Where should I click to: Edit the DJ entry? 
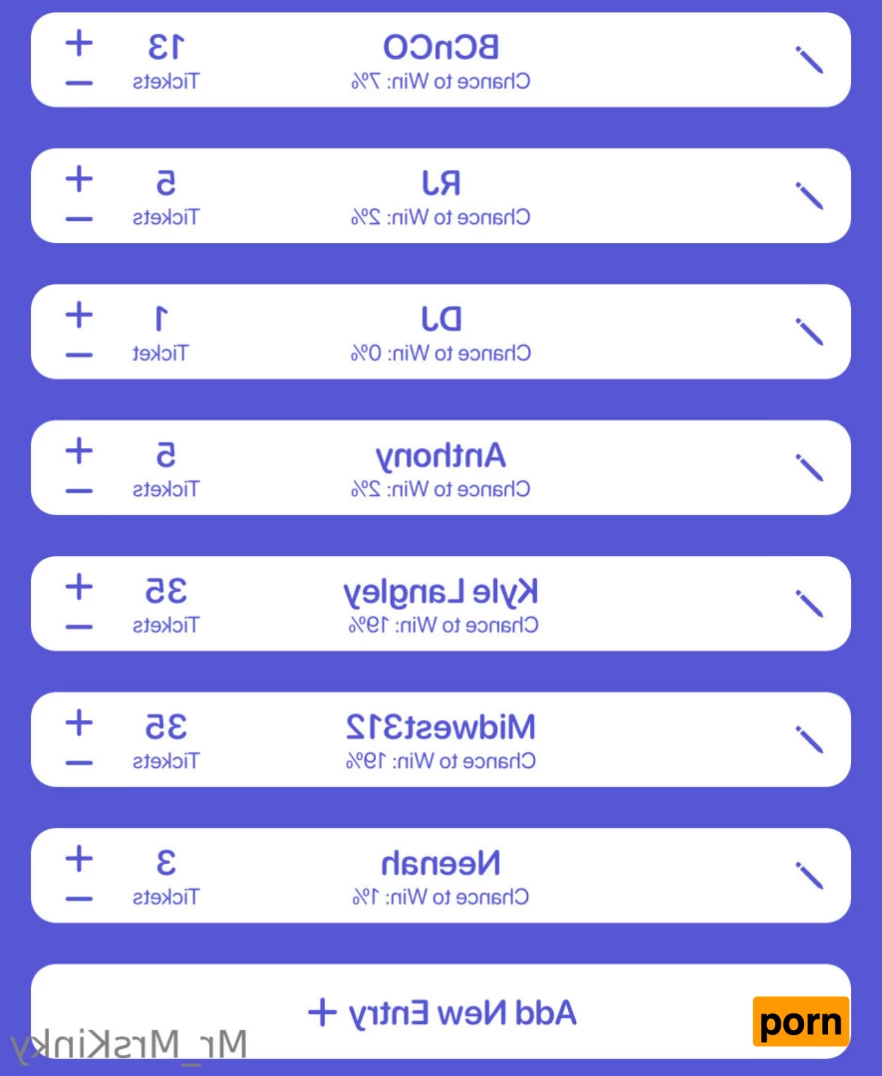(x=809, y=332)
